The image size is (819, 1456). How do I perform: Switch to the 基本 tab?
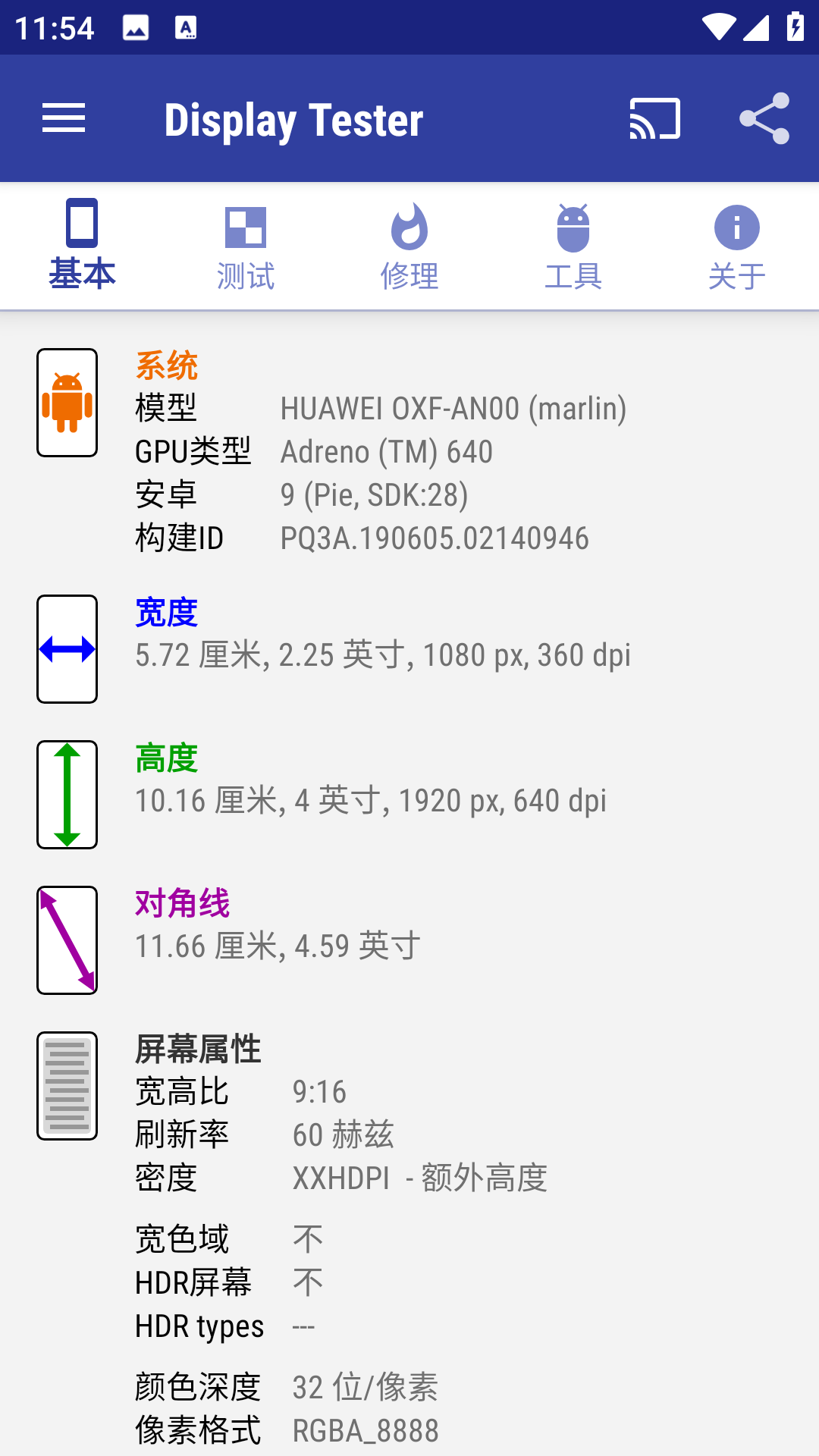[82, 246]
